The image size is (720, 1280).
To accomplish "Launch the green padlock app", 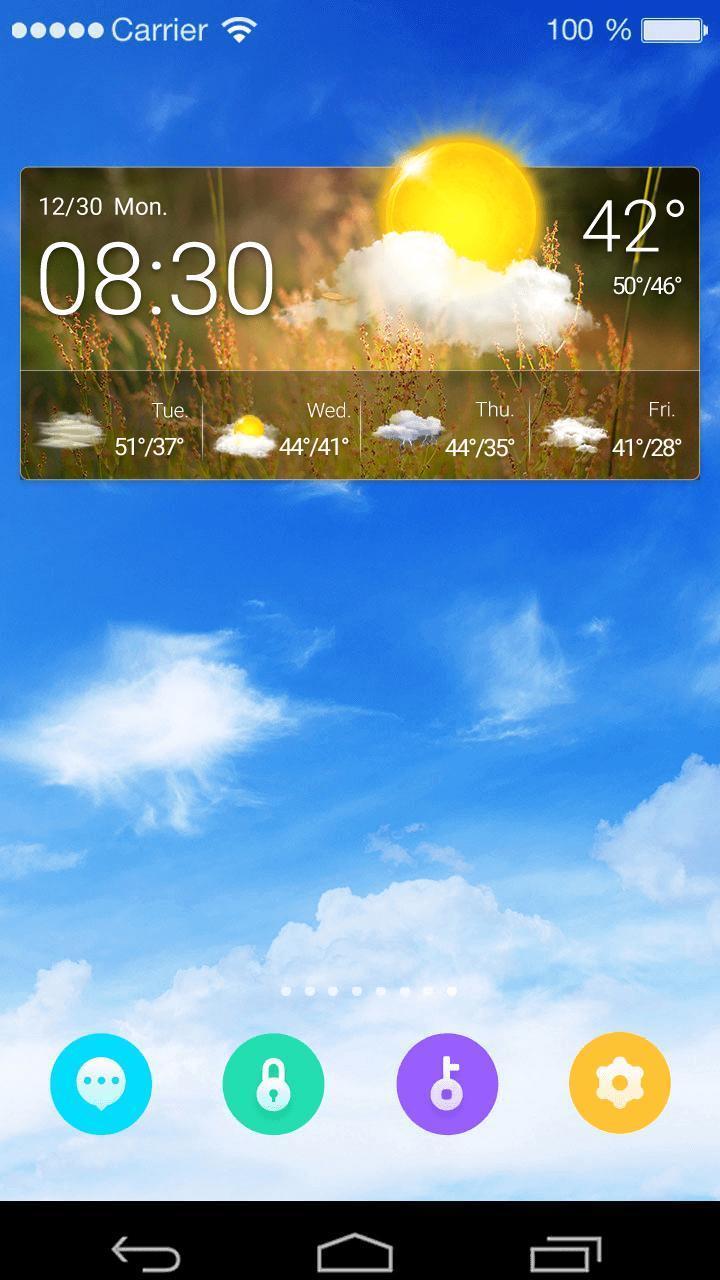I will click(x=273, y=1084).
